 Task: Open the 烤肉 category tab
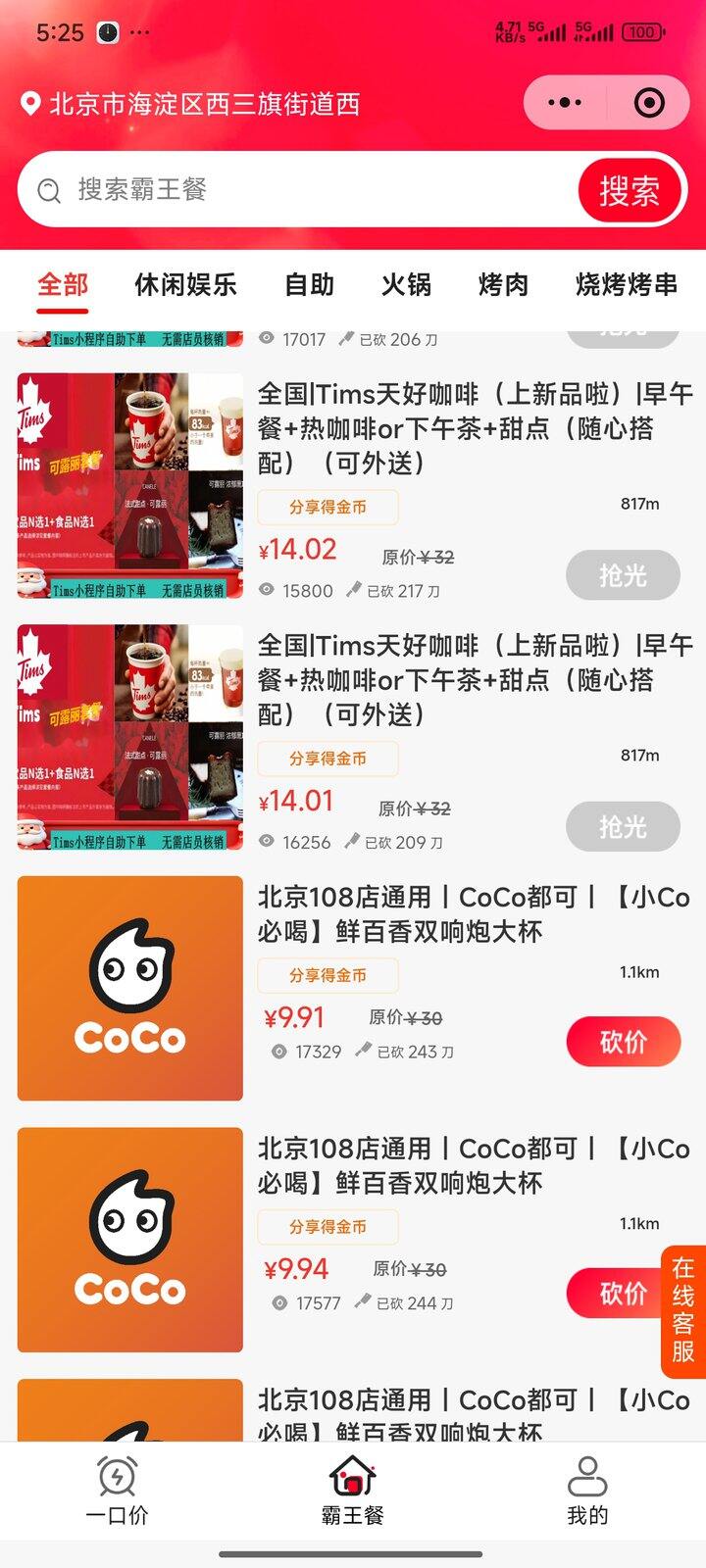coord(503,285)
